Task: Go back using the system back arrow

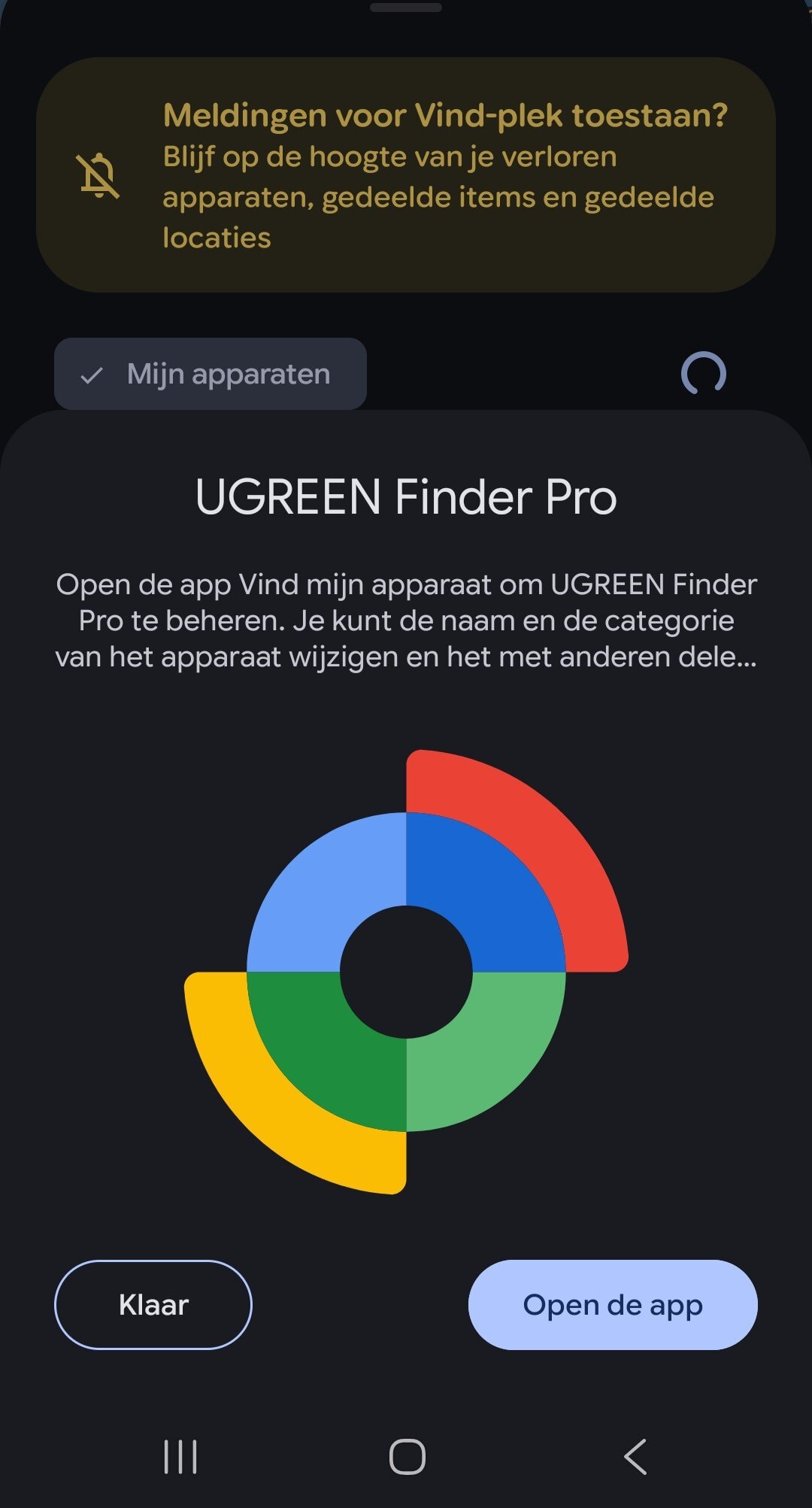Action: 635,1457
